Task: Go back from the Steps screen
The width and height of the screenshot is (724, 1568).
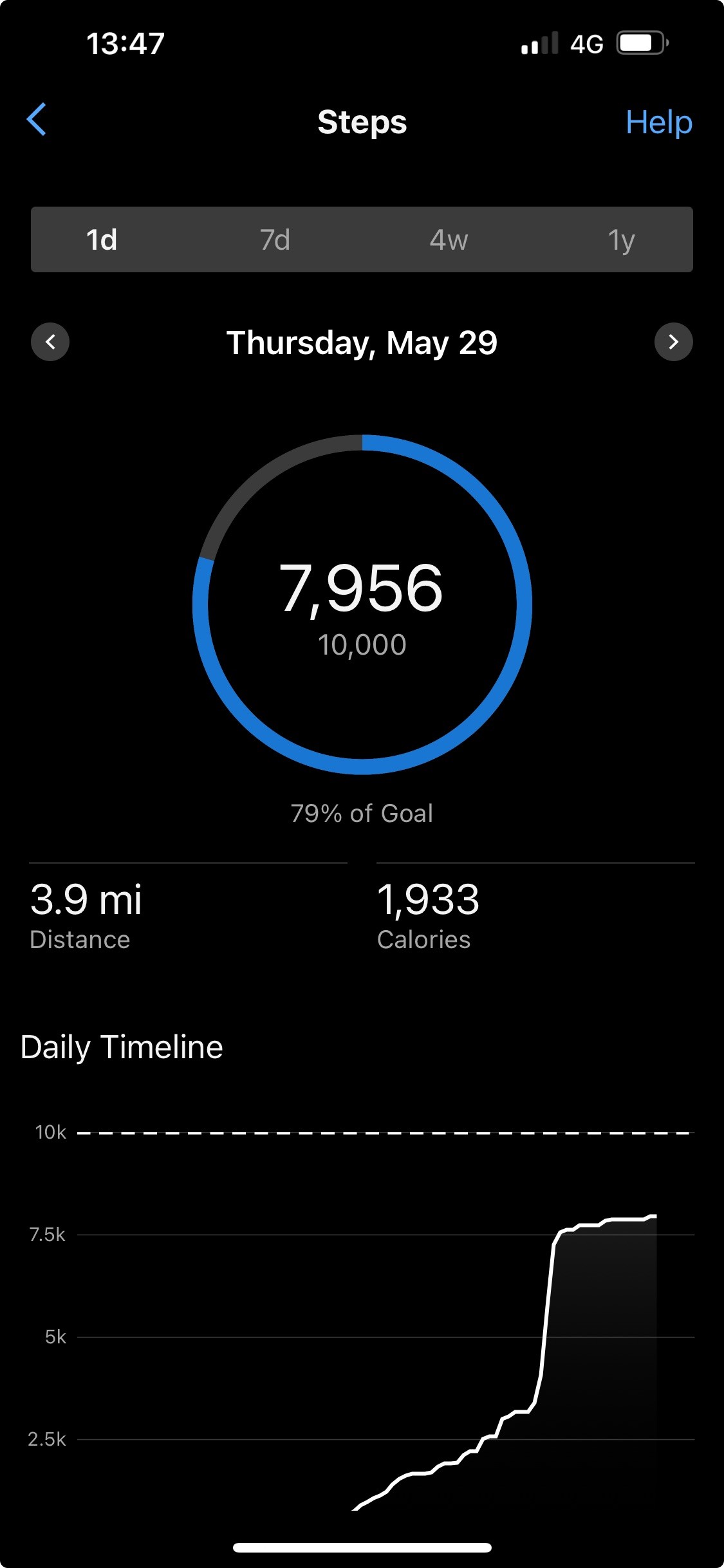Action: tap(37, 120)
